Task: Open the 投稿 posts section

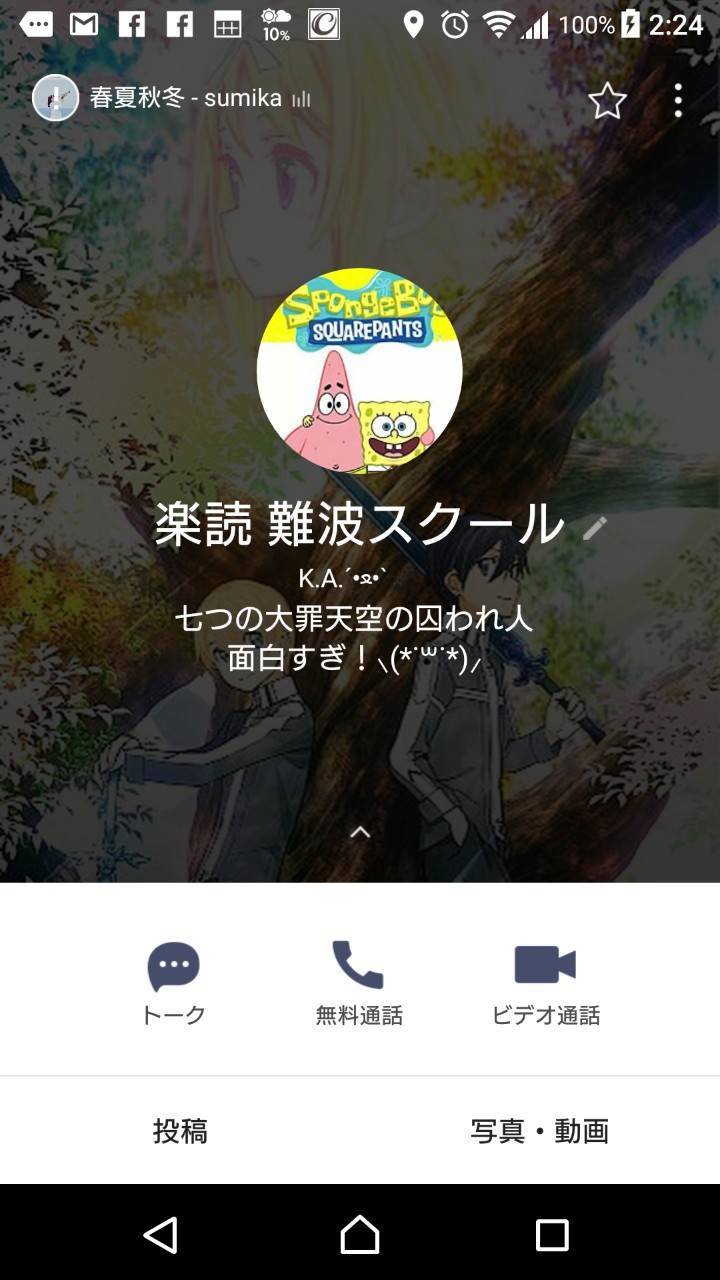Action: pos(180,1131)
